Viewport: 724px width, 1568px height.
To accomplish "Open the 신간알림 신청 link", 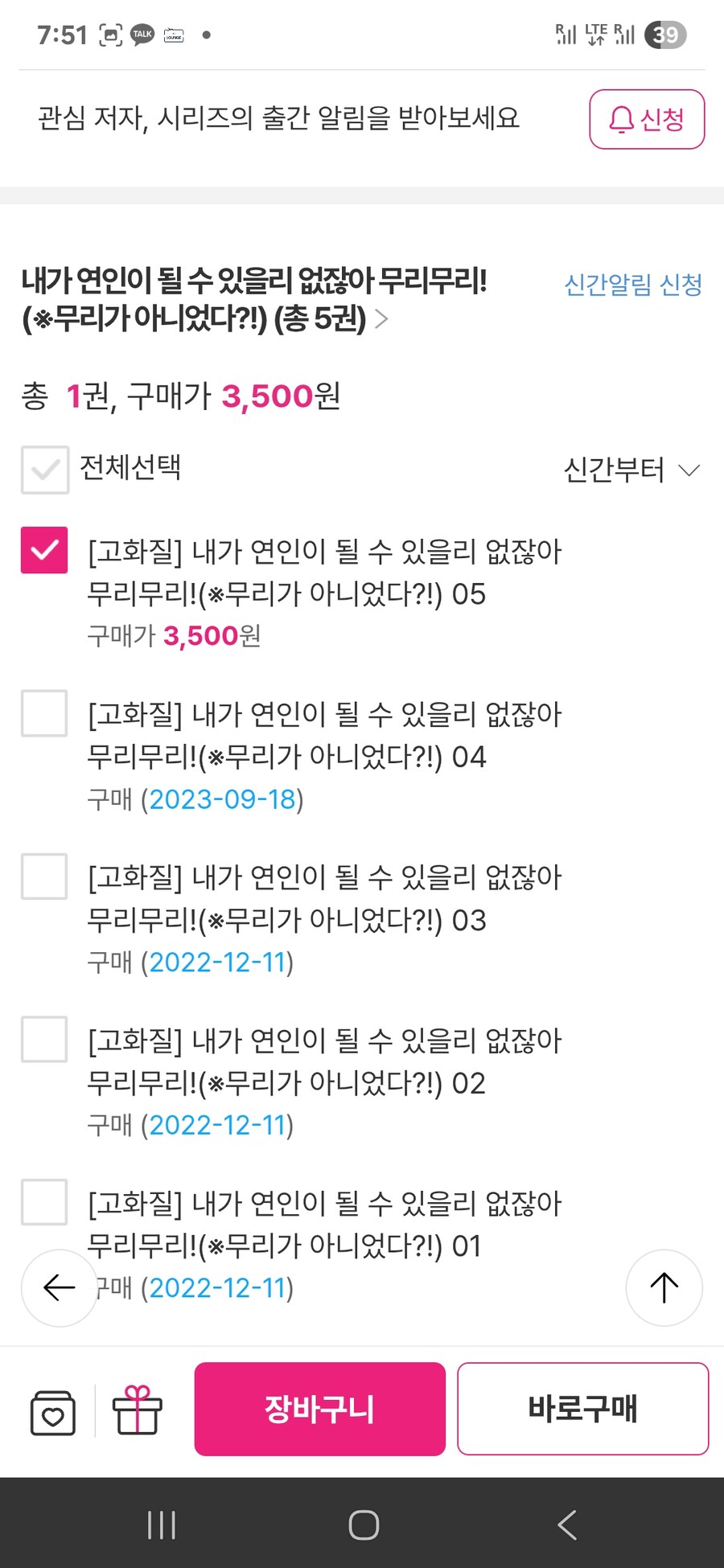I will [633, 285].
